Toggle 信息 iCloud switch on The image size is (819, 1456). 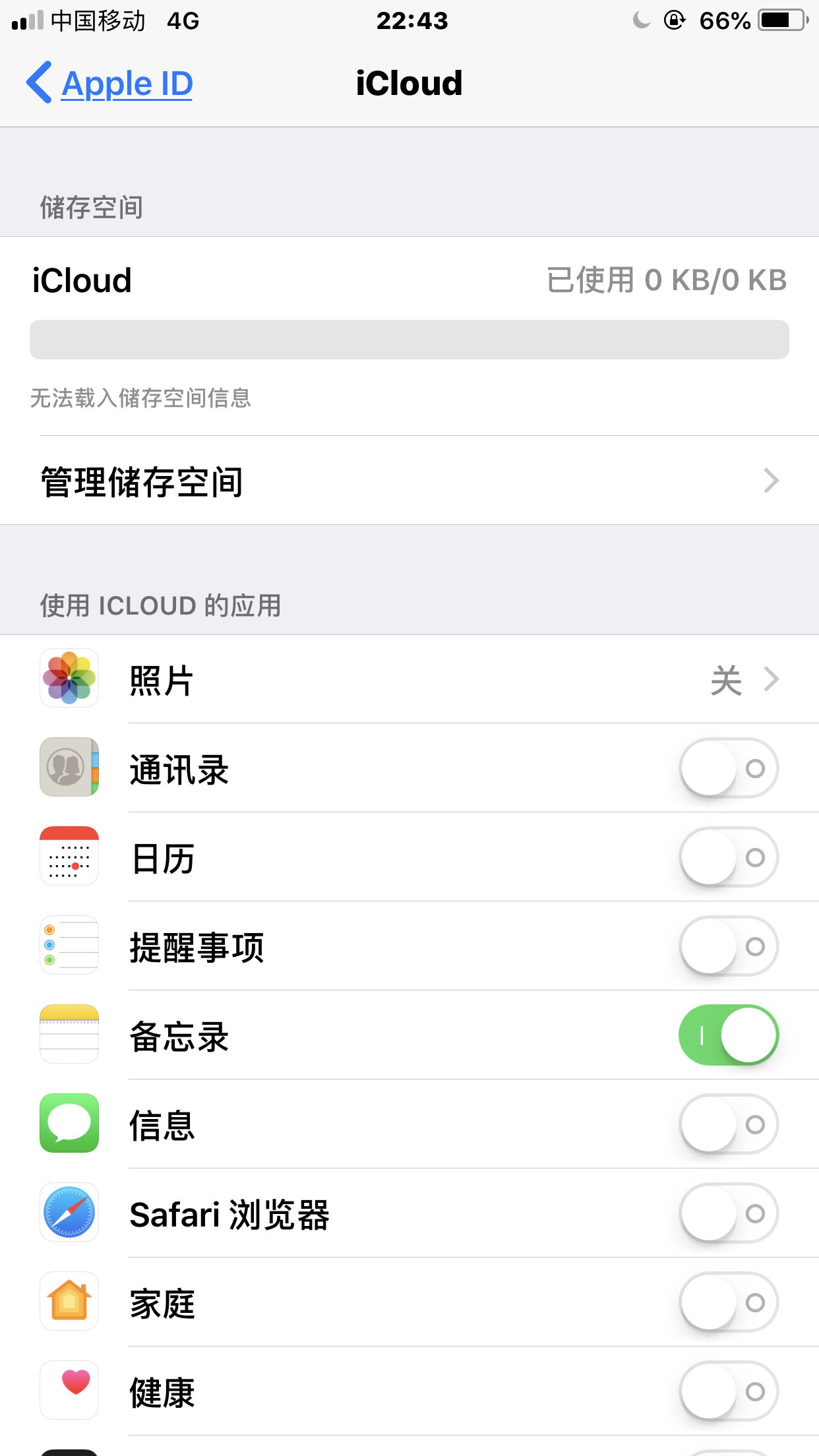(x=728, y=1124)
